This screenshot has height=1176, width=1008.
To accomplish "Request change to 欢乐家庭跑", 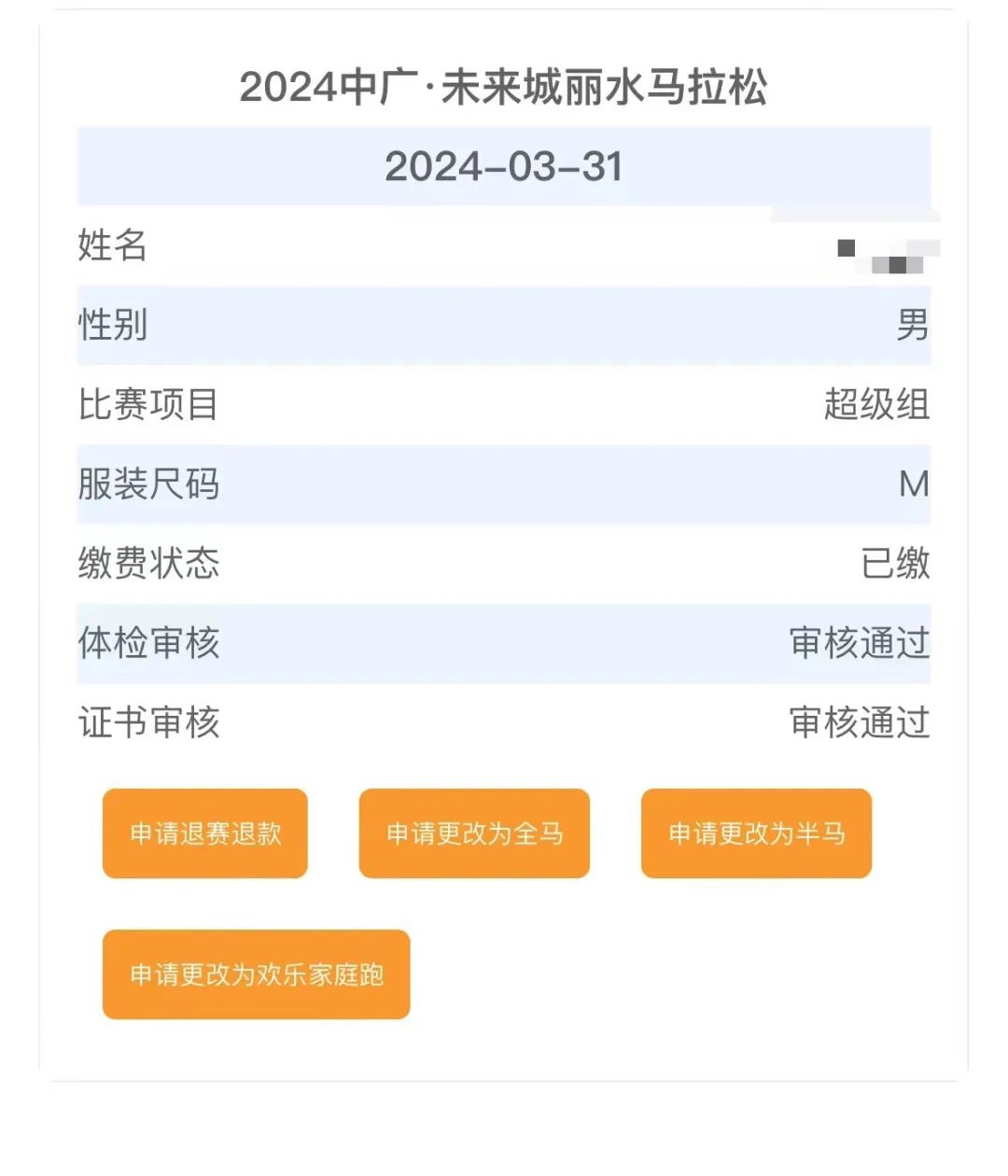I will click(x=257, y=974).
